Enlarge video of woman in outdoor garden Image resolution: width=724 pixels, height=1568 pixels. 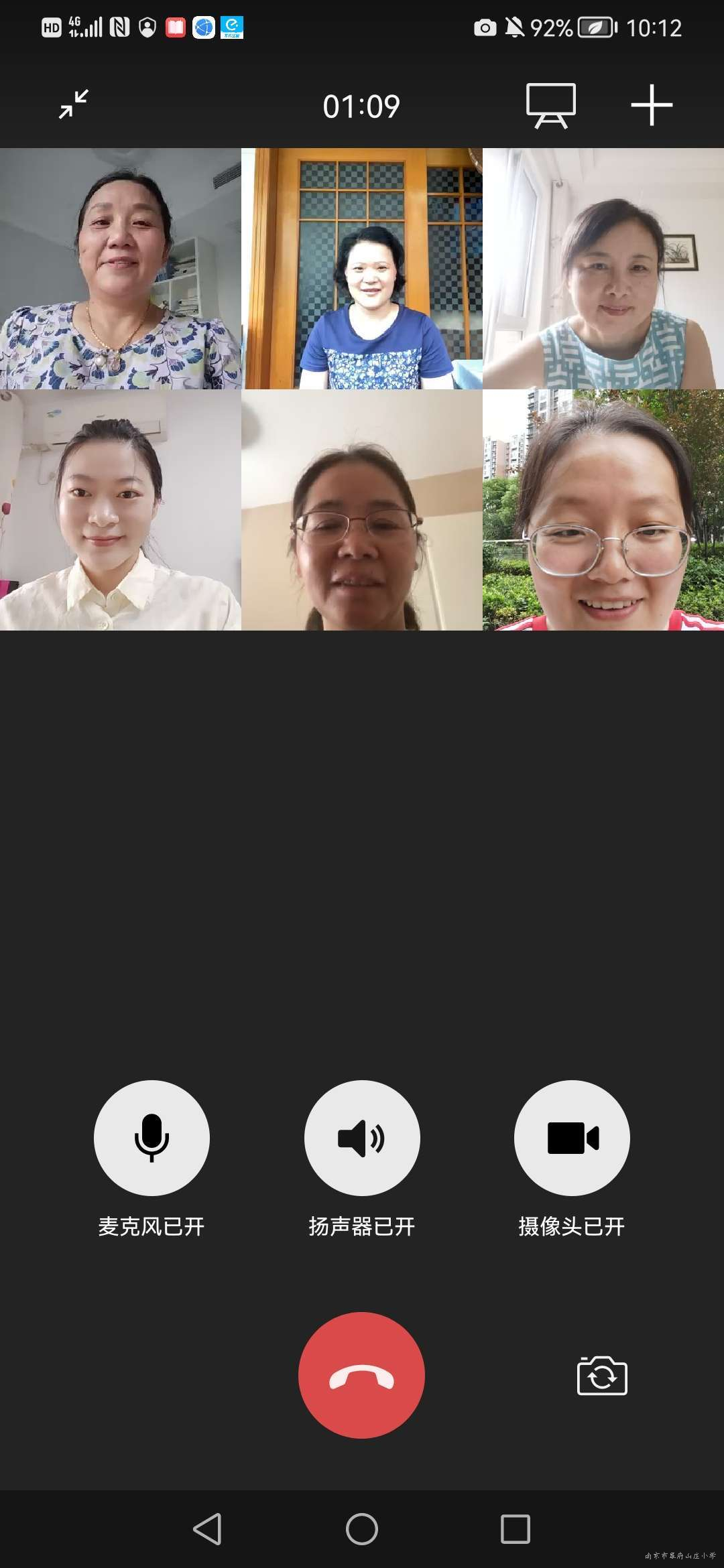tap(603, 510)
